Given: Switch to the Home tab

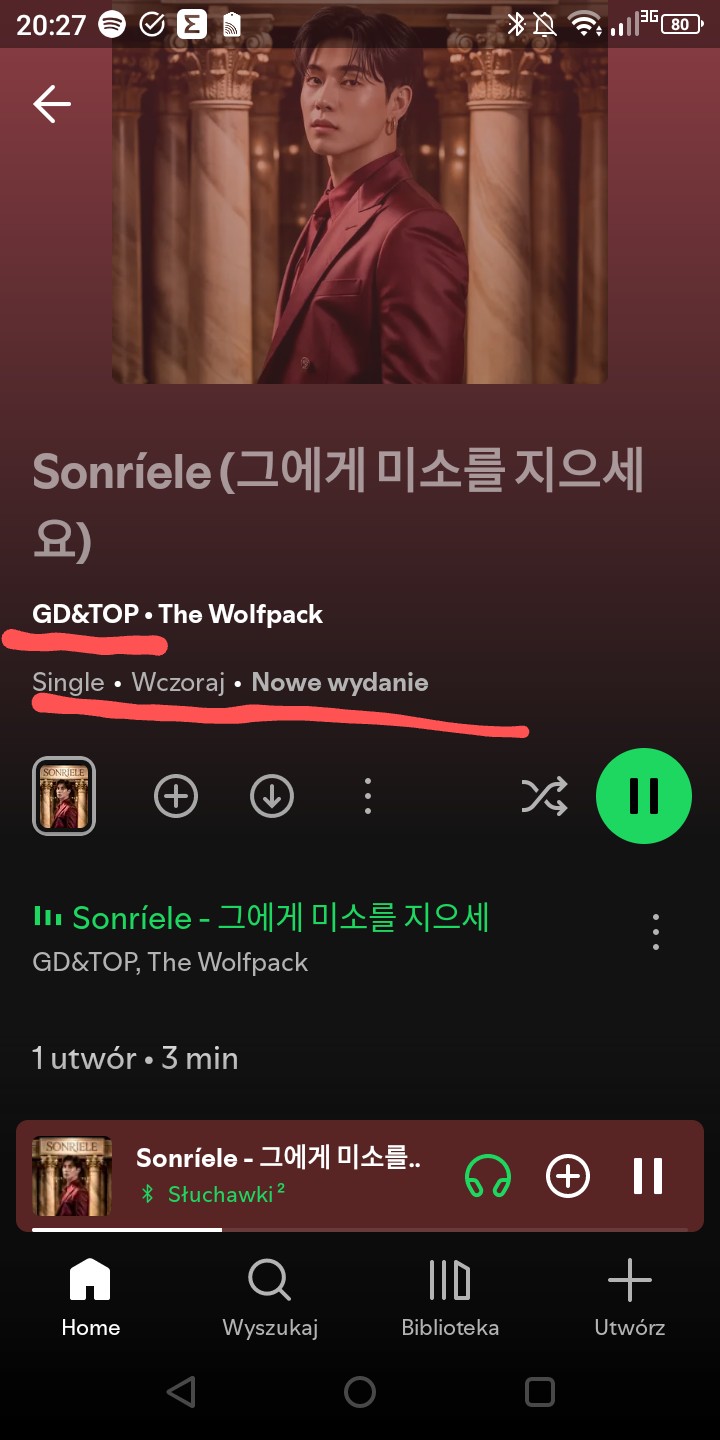Looking at the screenshot, I should click(x=90, y=1297).
